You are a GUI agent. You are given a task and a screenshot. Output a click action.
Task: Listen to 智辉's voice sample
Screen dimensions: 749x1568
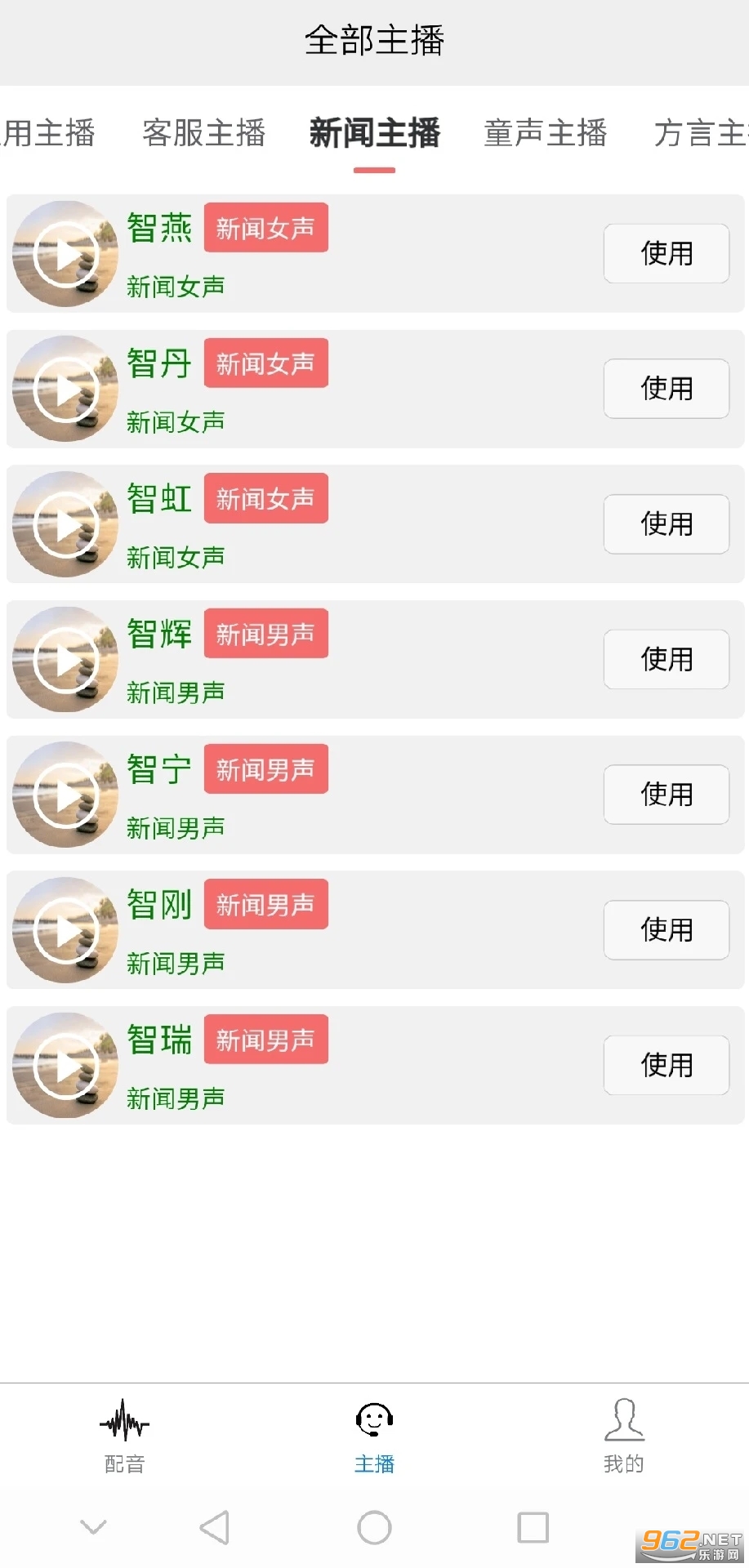click(65, 660)
